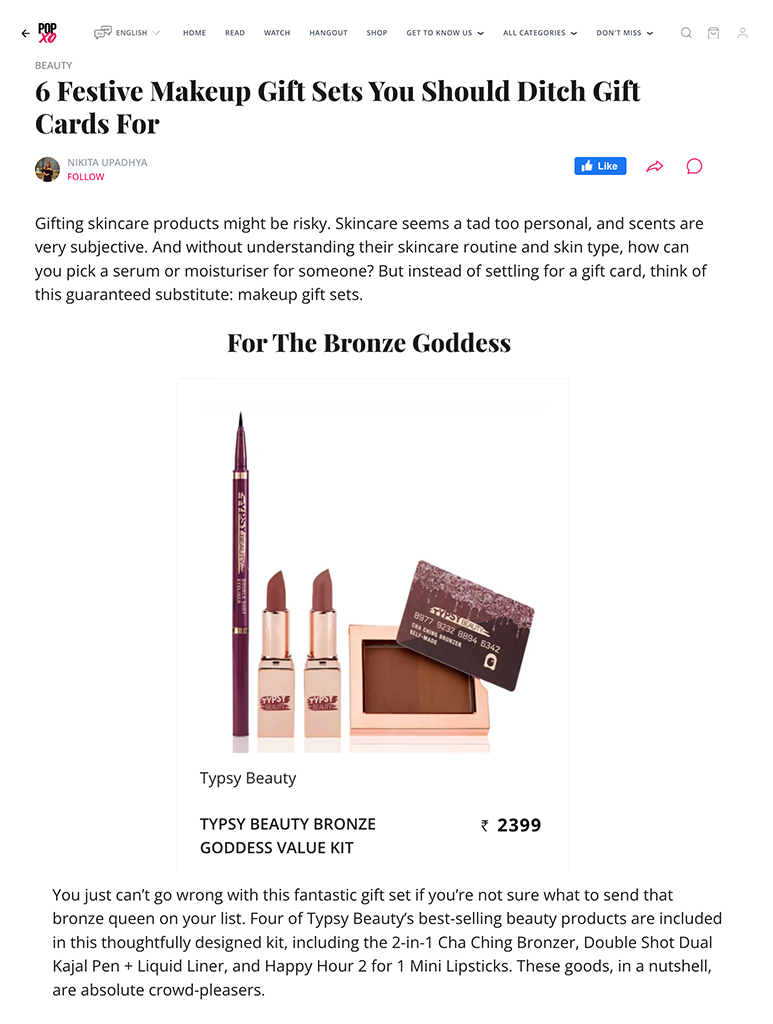Image resolution: width=773 pixels, height=1024 pixels.
Task: Share this article
Action: [x=655, y=166]
